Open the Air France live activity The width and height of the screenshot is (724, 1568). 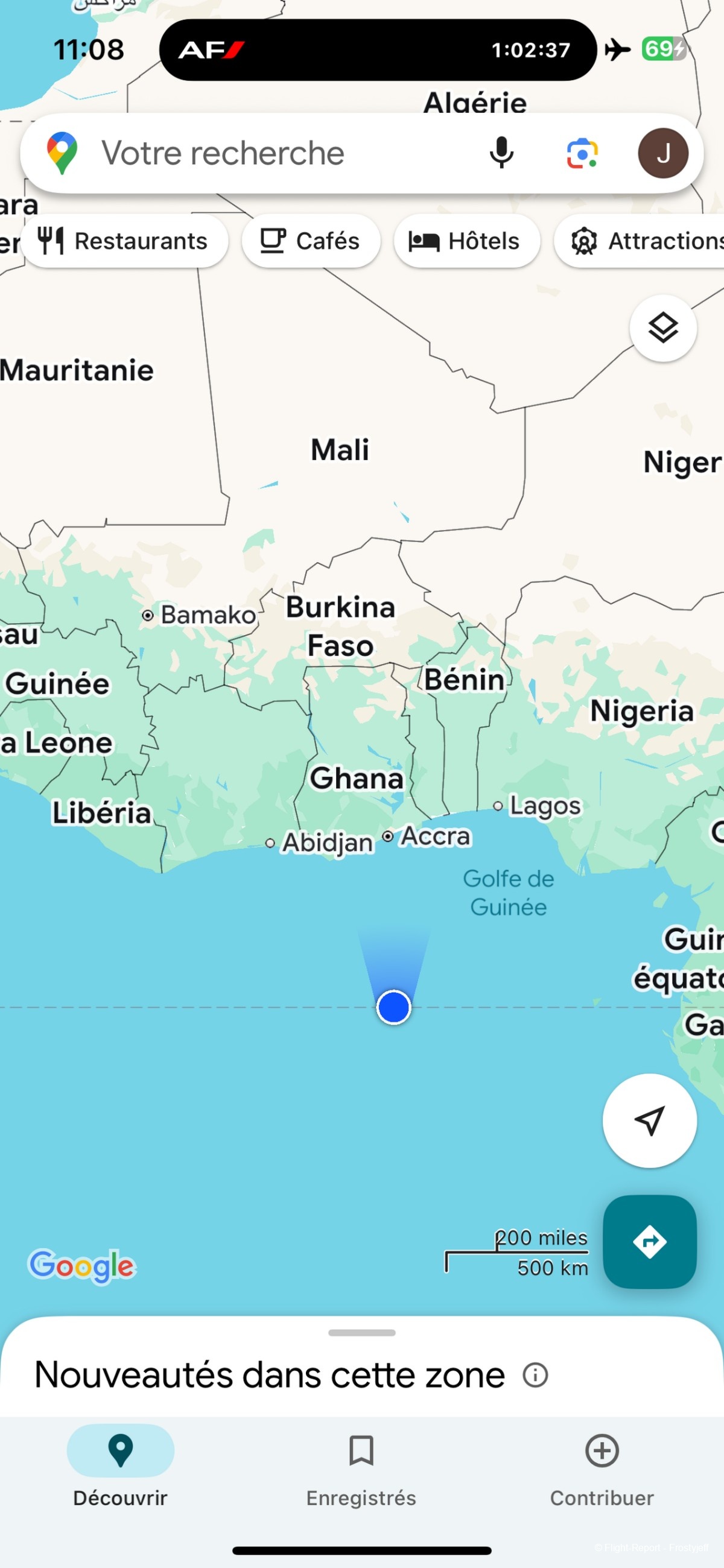tap(378, 50)
